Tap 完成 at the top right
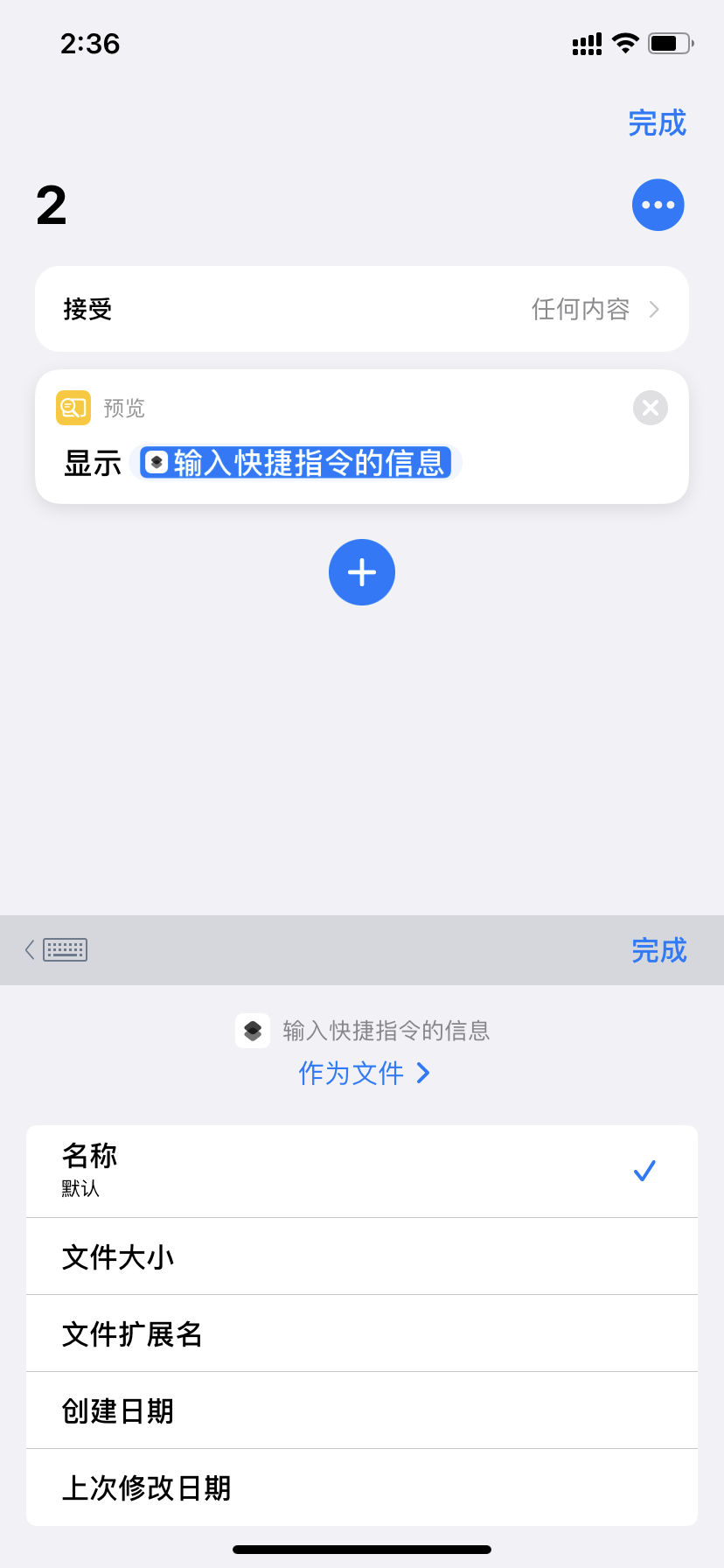 [657, 123]
